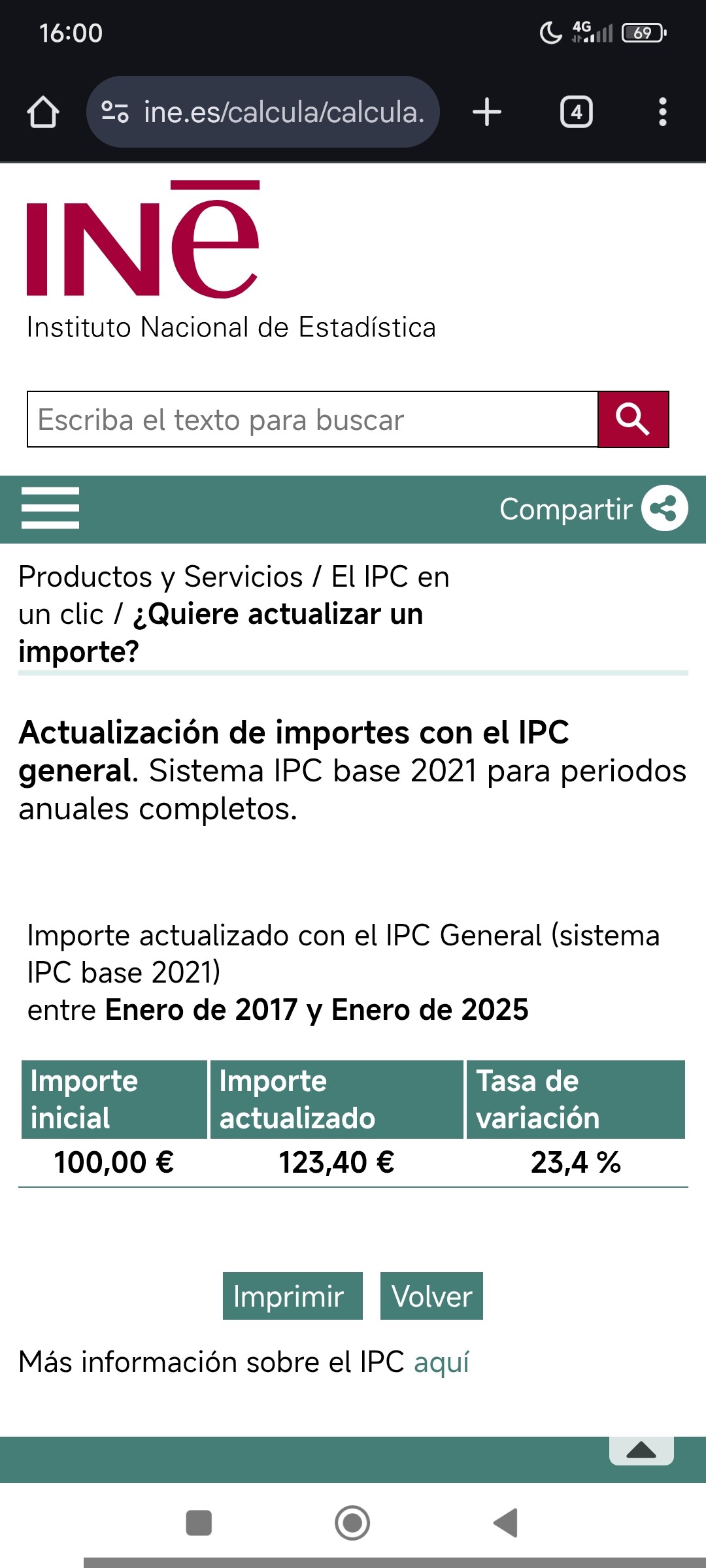Open the browser overflow menu

point(662,112)
